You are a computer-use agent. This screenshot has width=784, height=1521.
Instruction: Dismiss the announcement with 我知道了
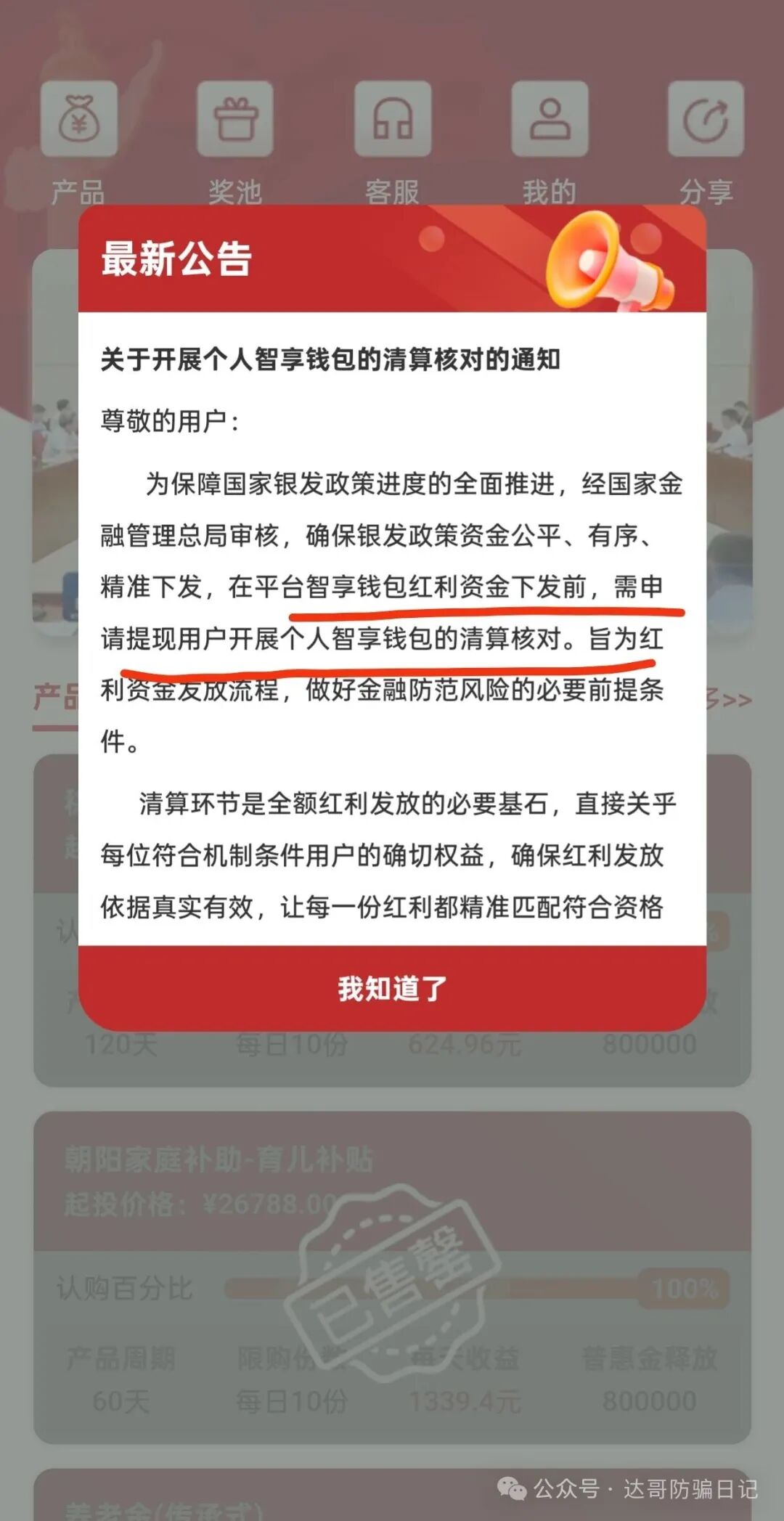(x=392, y=988)
